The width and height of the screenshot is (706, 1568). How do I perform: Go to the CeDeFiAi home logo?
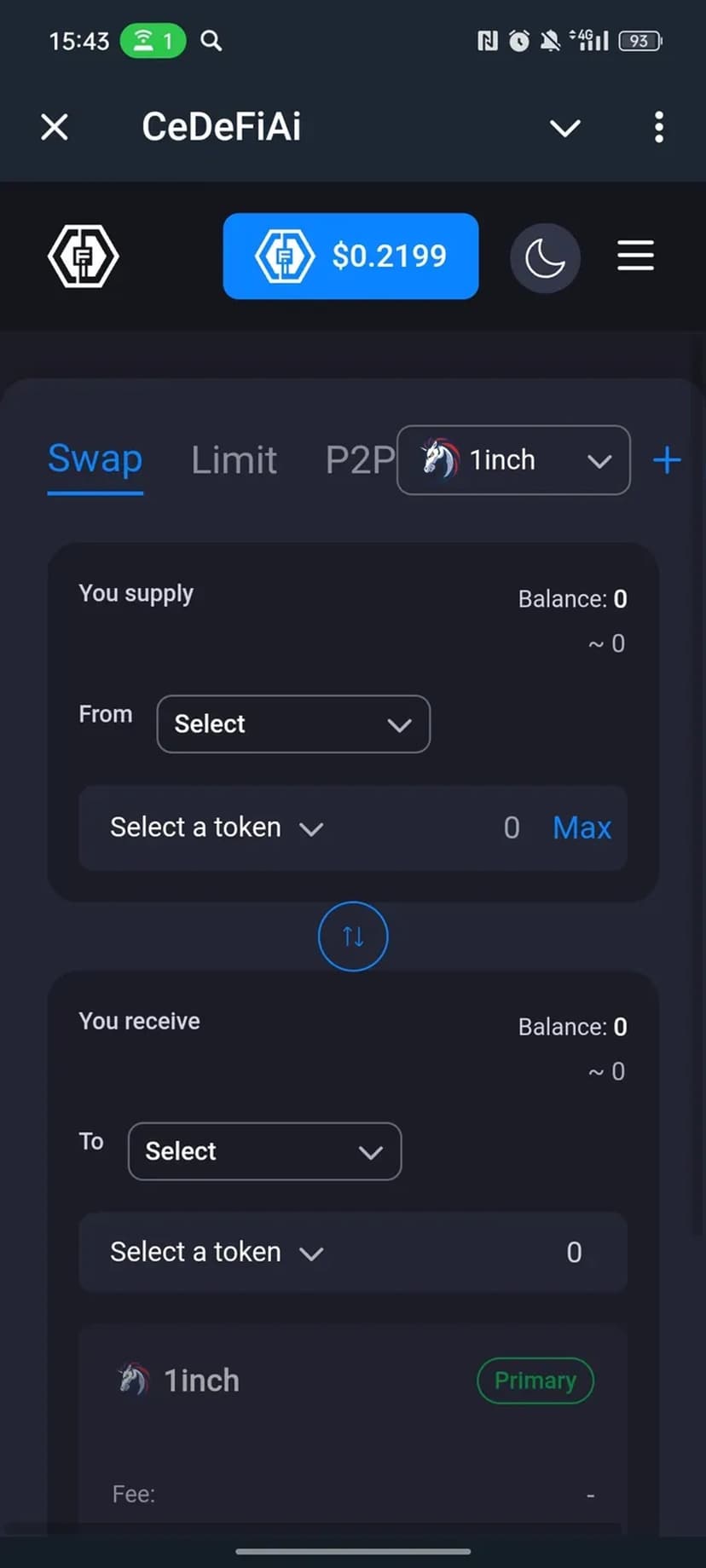tap(83, 256)
